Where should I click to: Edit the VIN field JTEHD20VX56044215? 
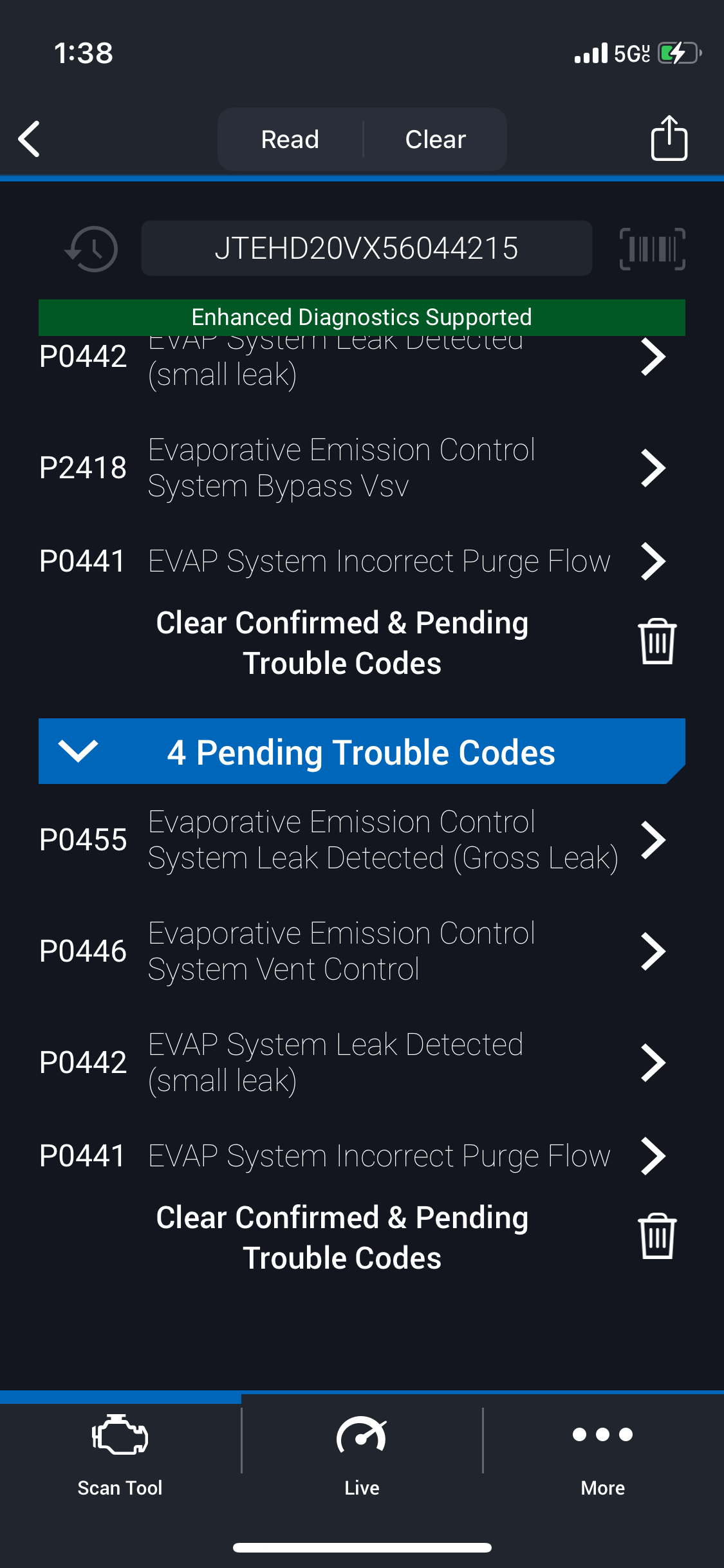coord(366,248)
